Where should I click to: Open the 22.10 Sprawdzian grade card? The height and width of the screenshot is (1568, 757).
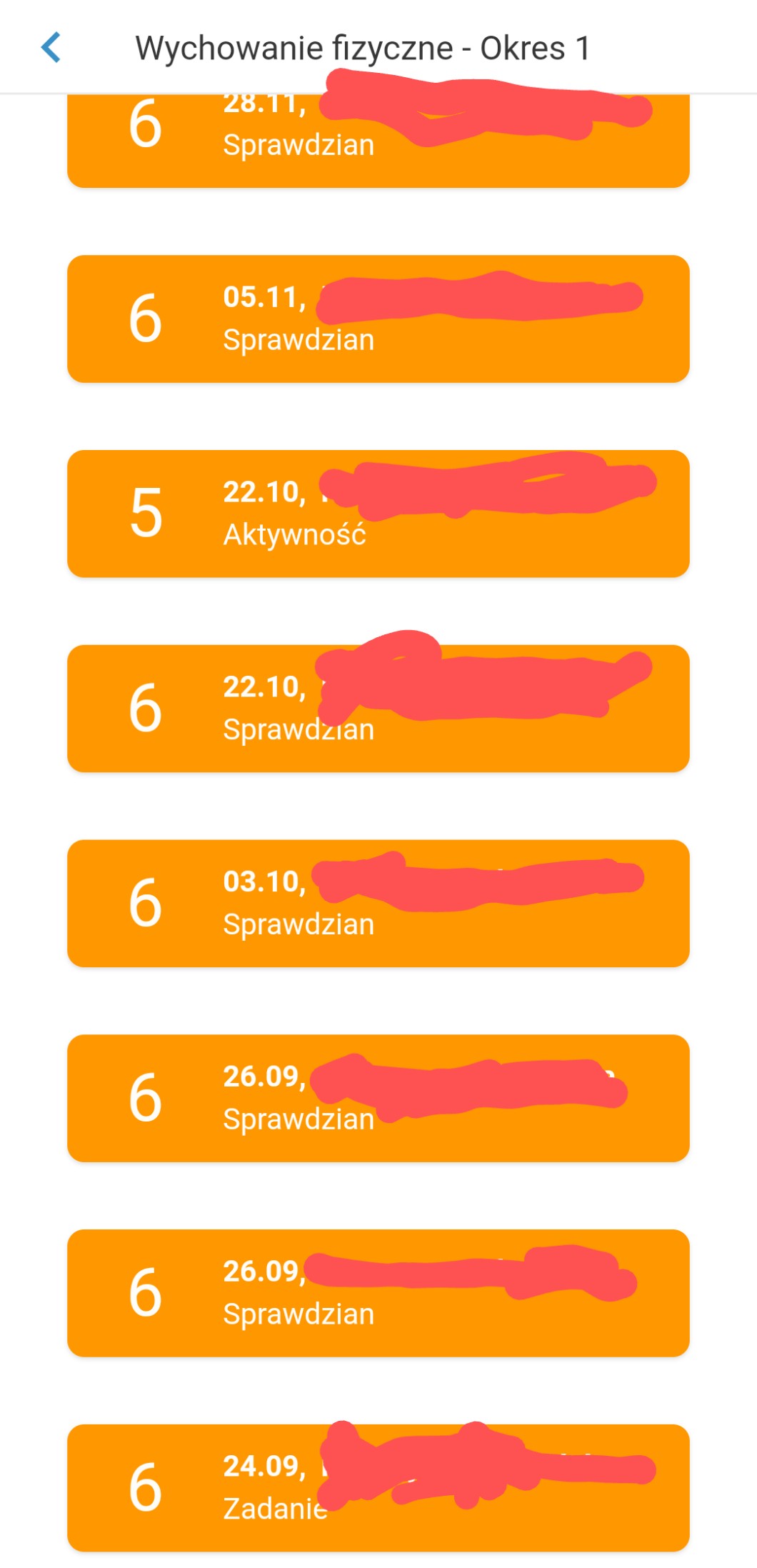378,709
